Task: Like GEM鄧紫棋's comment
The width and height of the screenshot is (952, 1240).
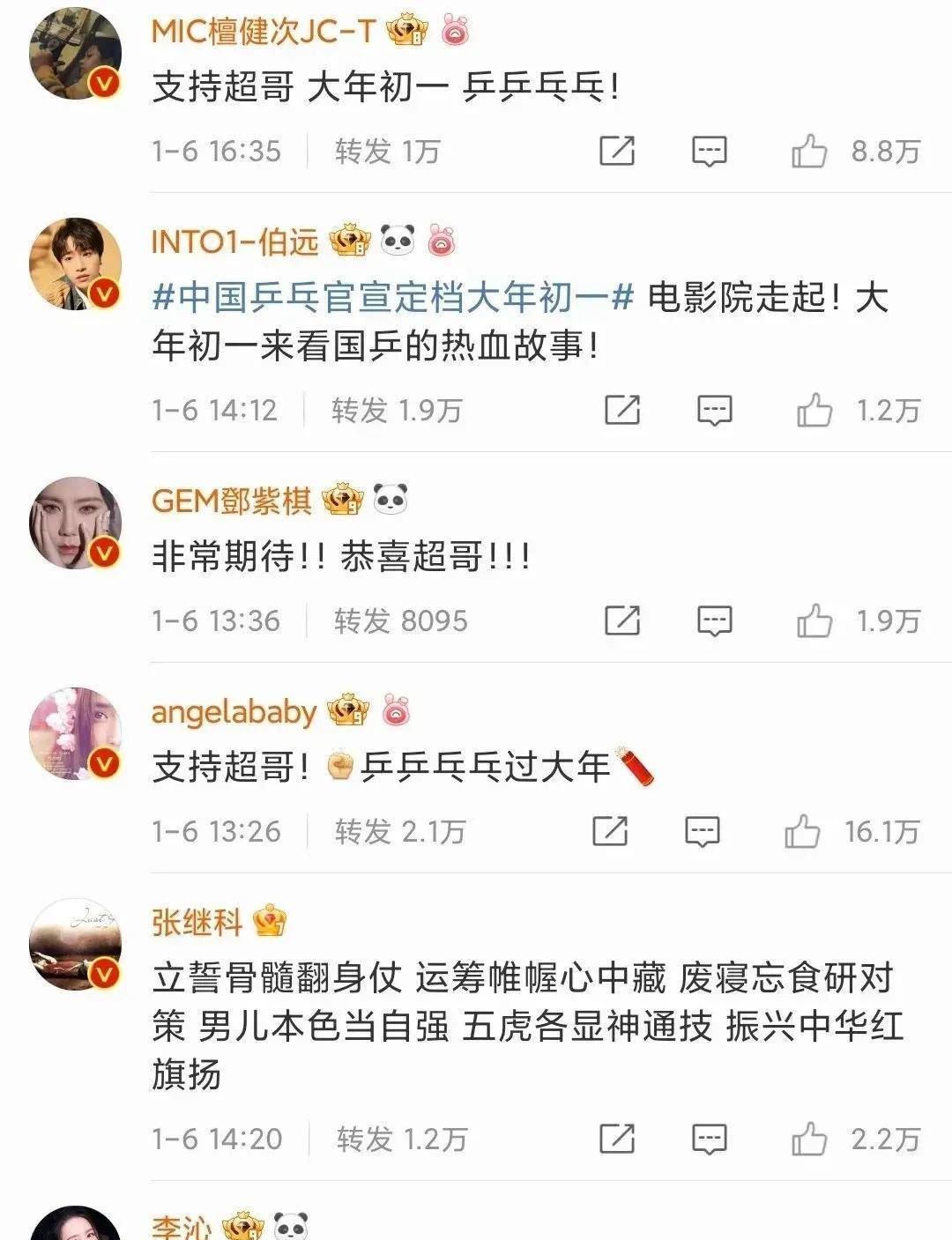Action: coord(814,621)
